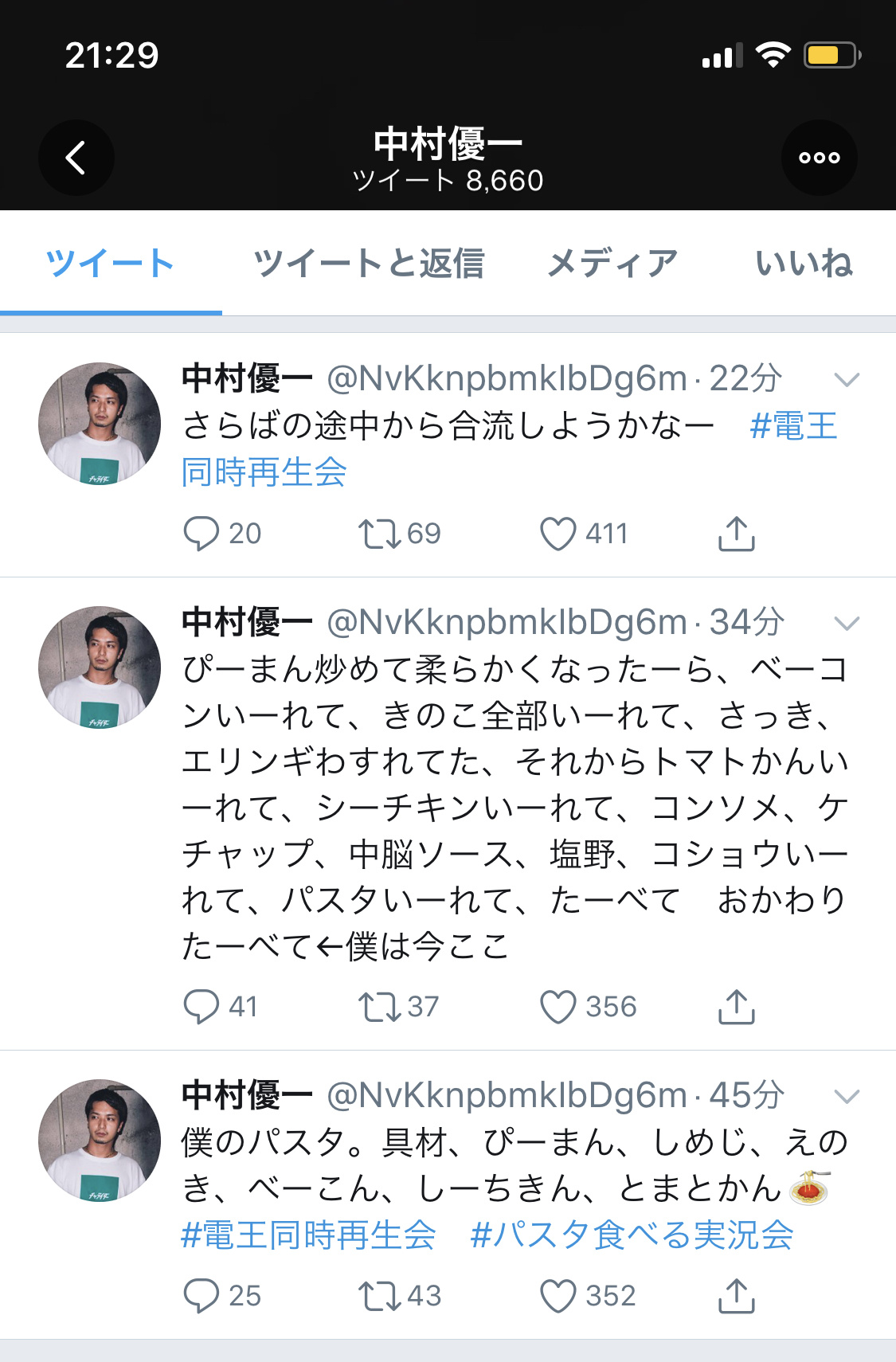The height and width of the screenshot is (1362, 896).
Task: Open the いいね tab
Action: pyautogui.click(x=804, y=264)
